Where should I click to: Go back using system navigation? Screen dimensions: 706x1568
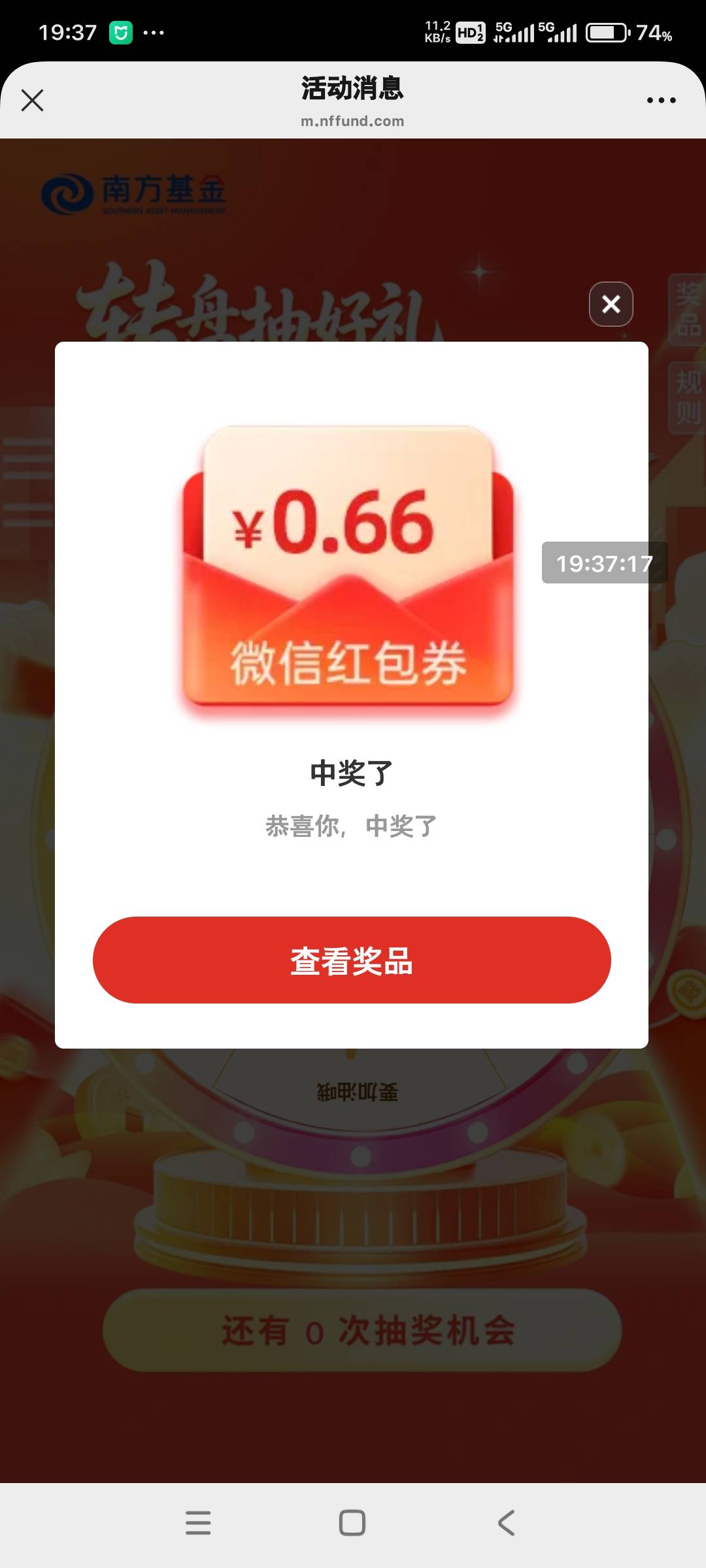pyautogui.click(x=506, y=1522)
